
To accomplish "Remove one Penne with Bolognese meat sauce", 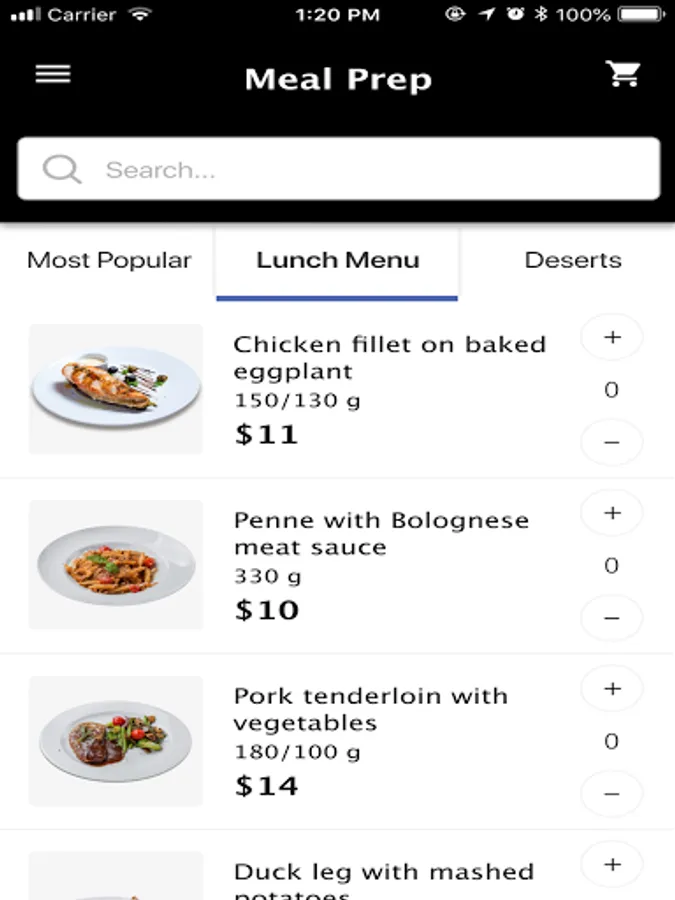I will (612, 618).
